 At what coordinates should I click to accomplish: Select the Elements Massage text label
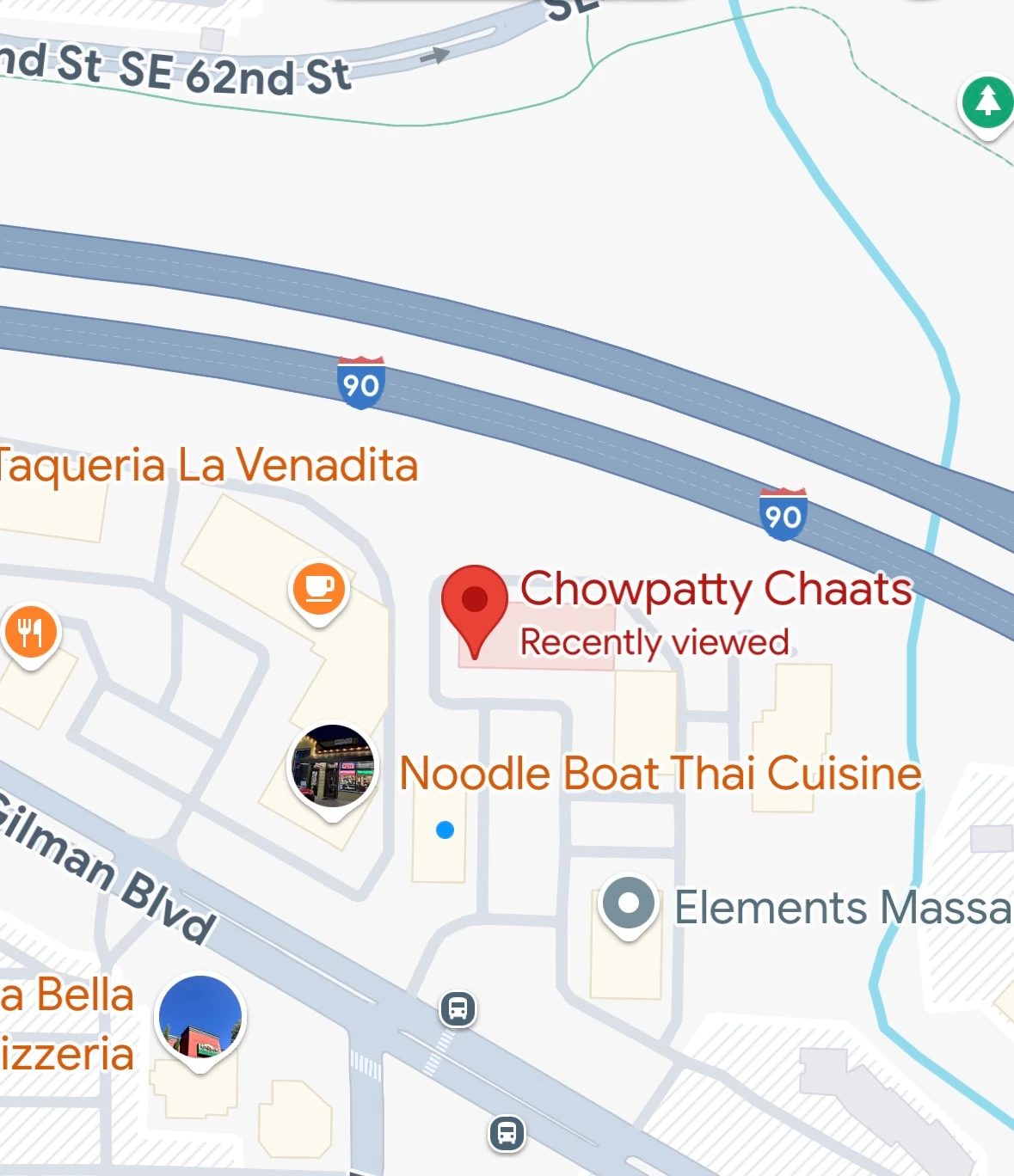pos(839,907)
